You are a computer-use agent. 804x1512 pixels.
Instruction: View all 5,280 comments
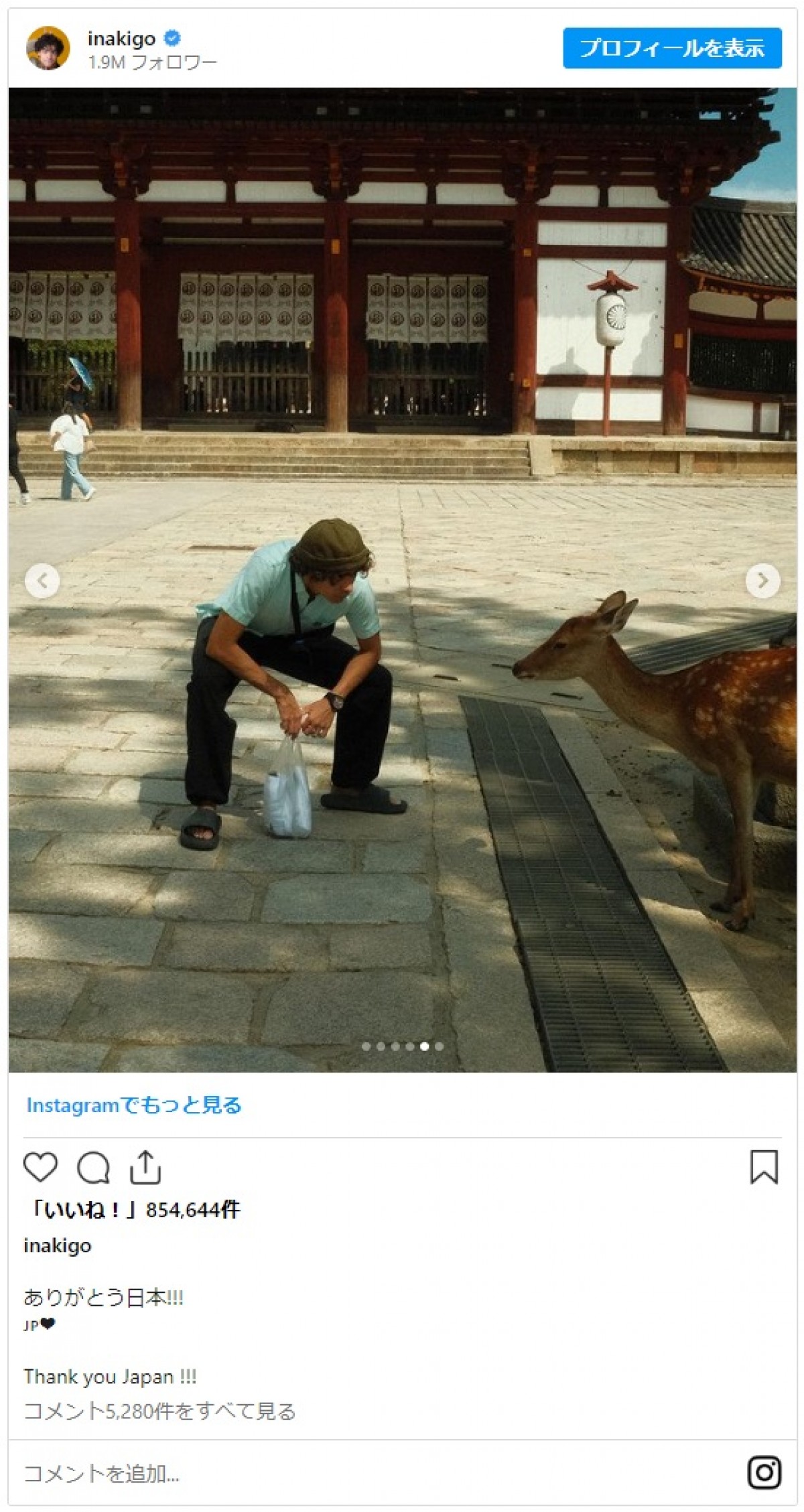[x=159, y=1411]
